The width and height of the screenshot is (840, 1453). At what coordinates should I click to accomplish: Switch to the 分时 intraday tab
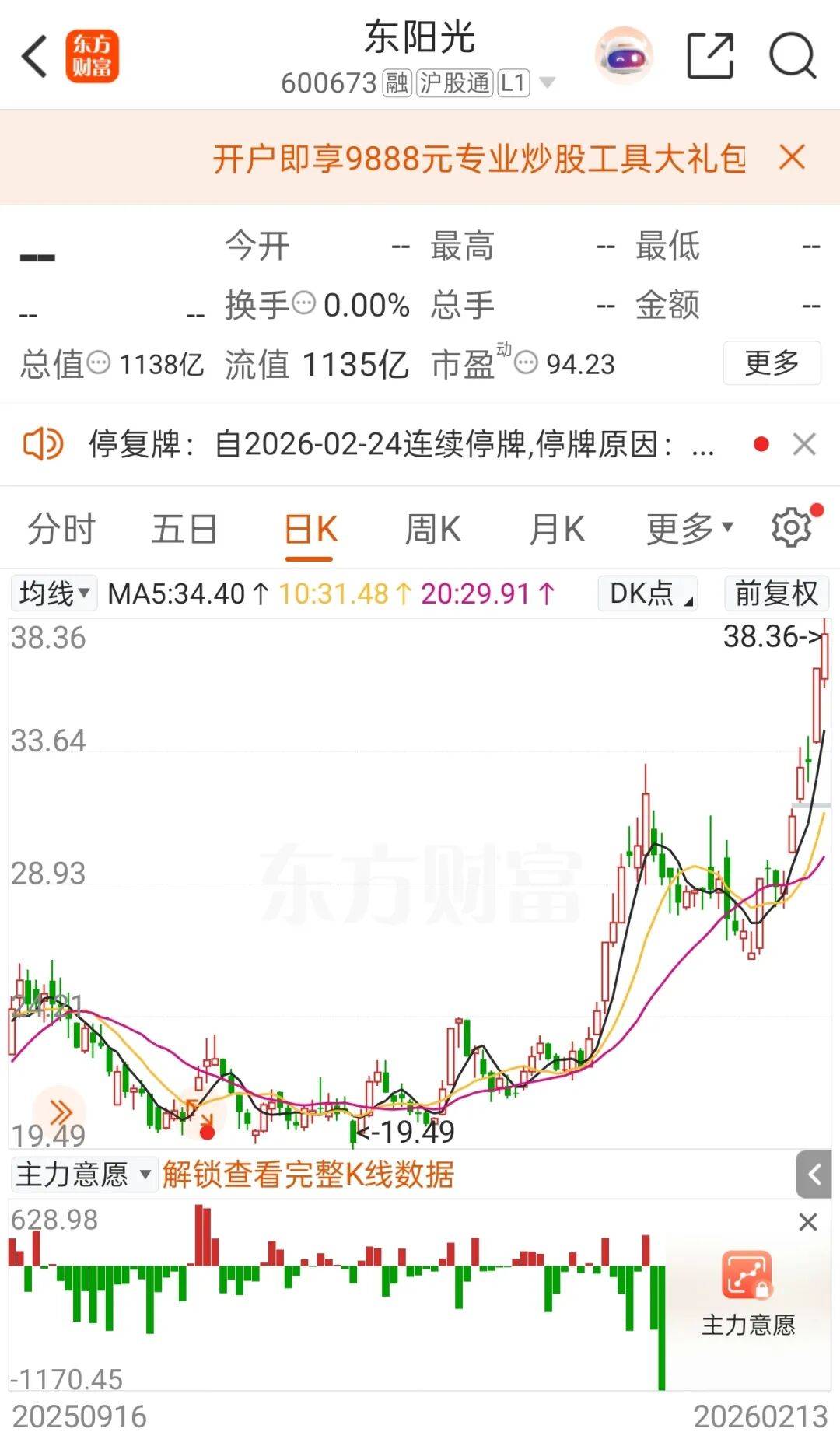61,528
